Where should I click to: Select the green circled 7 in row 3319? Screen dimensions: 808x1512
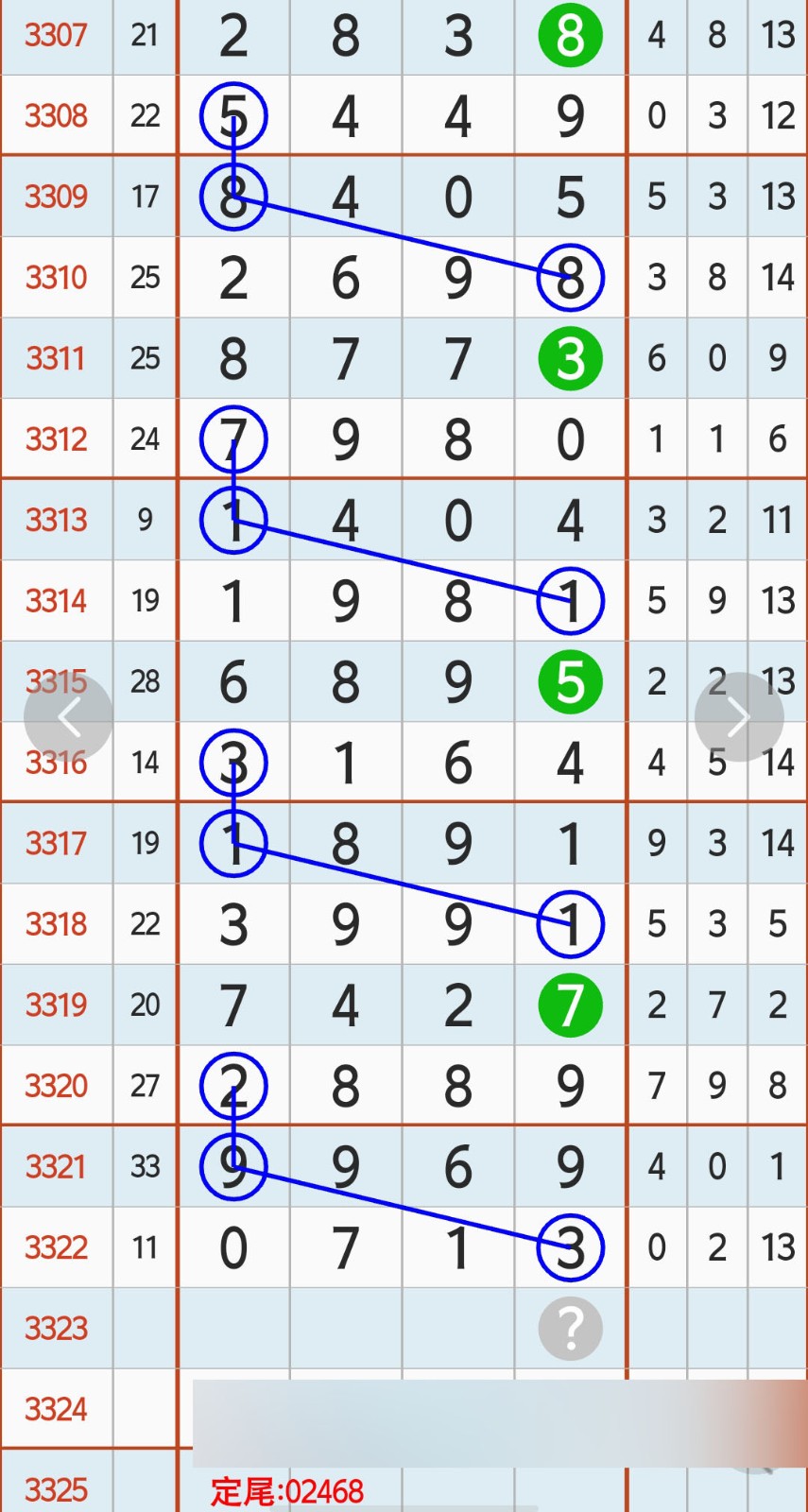coord(570,1005)
